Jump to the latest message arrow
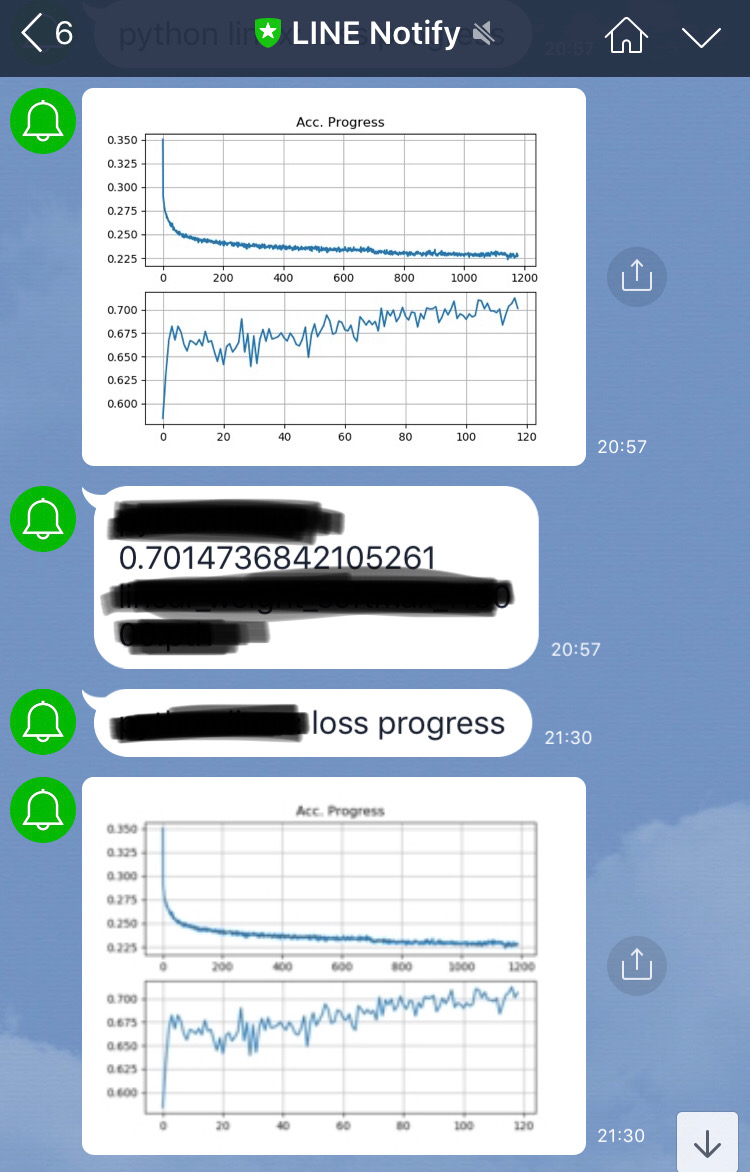The width and height of the screenshot is (750, 1172). (707, 1142)
